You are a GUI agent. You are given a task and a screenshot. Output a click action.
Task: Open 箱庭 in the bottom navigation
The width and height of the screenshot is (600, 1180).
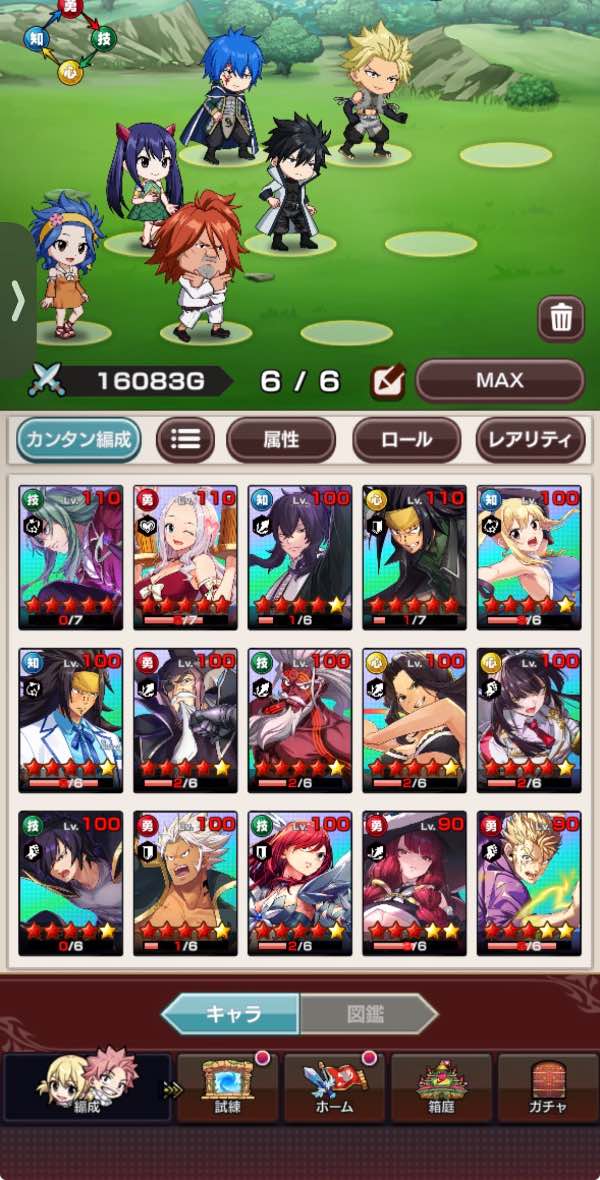(441, 1087)
